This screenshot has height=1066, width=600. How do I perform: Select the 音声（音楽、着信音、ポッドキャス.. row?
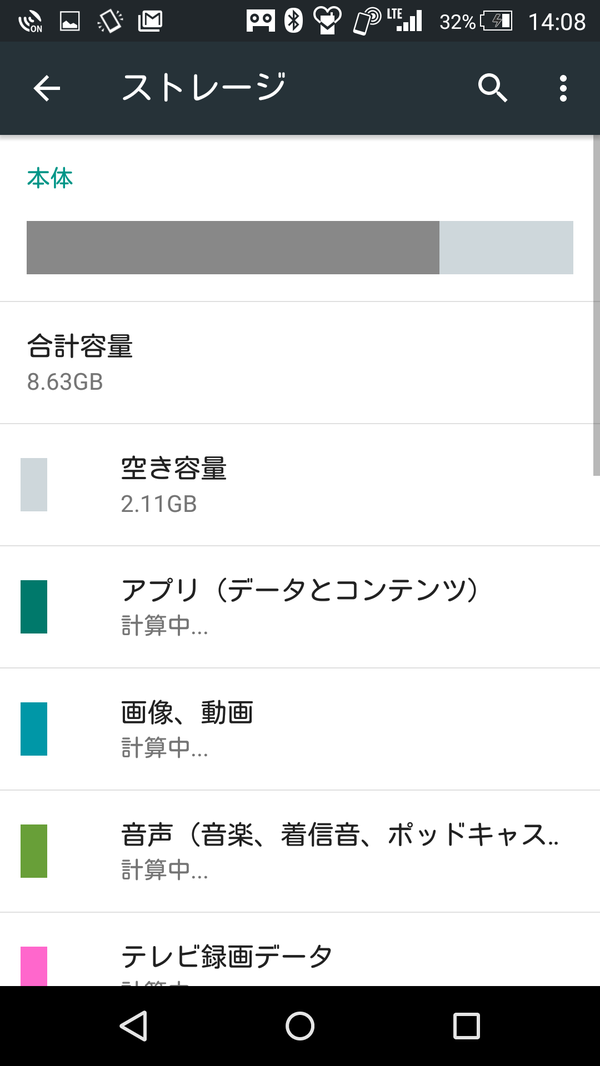point(300,851)
